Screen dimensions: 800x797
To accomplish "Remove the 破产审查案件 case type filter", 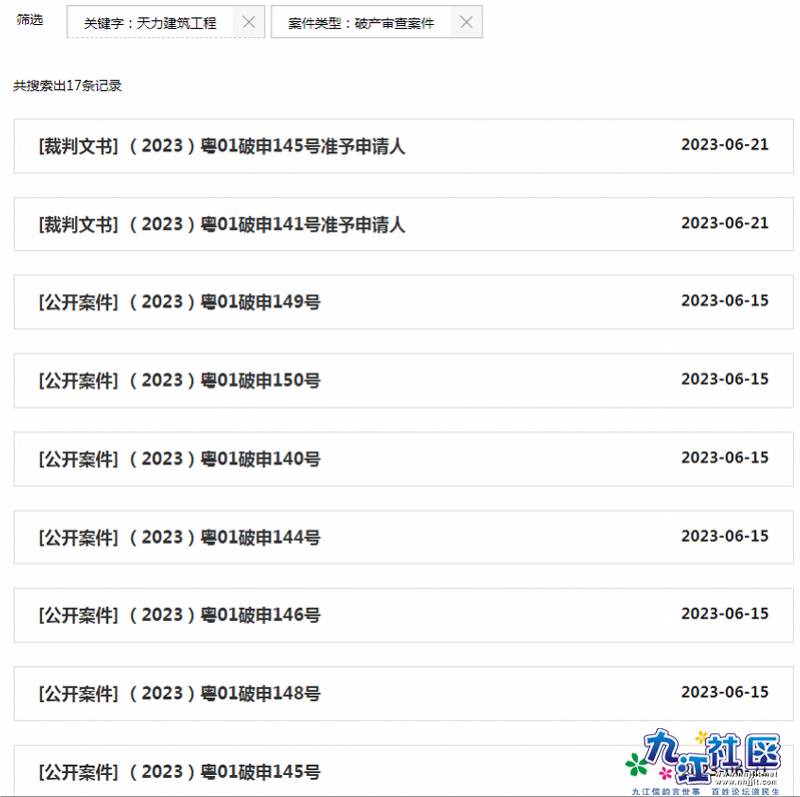I will (466, 22).
